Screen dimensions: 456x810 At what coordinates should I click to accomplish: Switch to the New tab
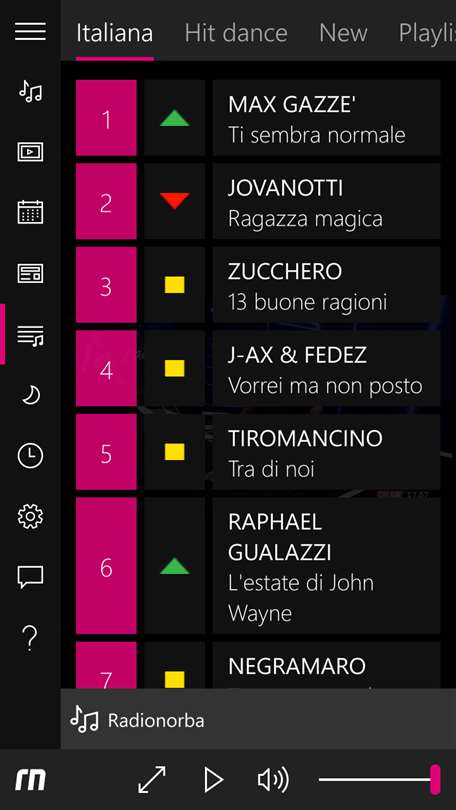tap(343, 34)
